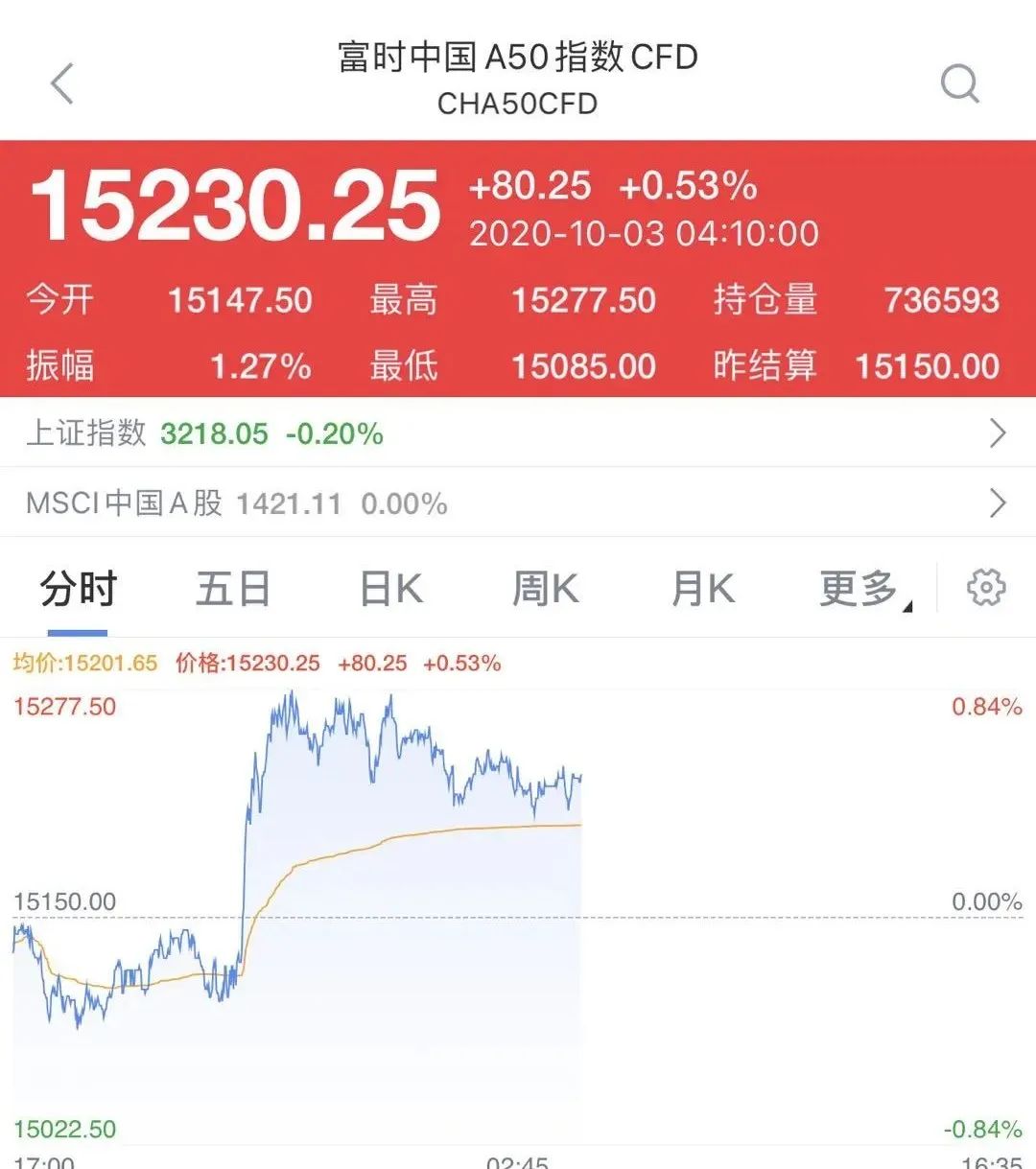Viewport: 1036px width, 1169px height.
Task: Show the 周K weekly chart
Action: (x=546, y=589)
